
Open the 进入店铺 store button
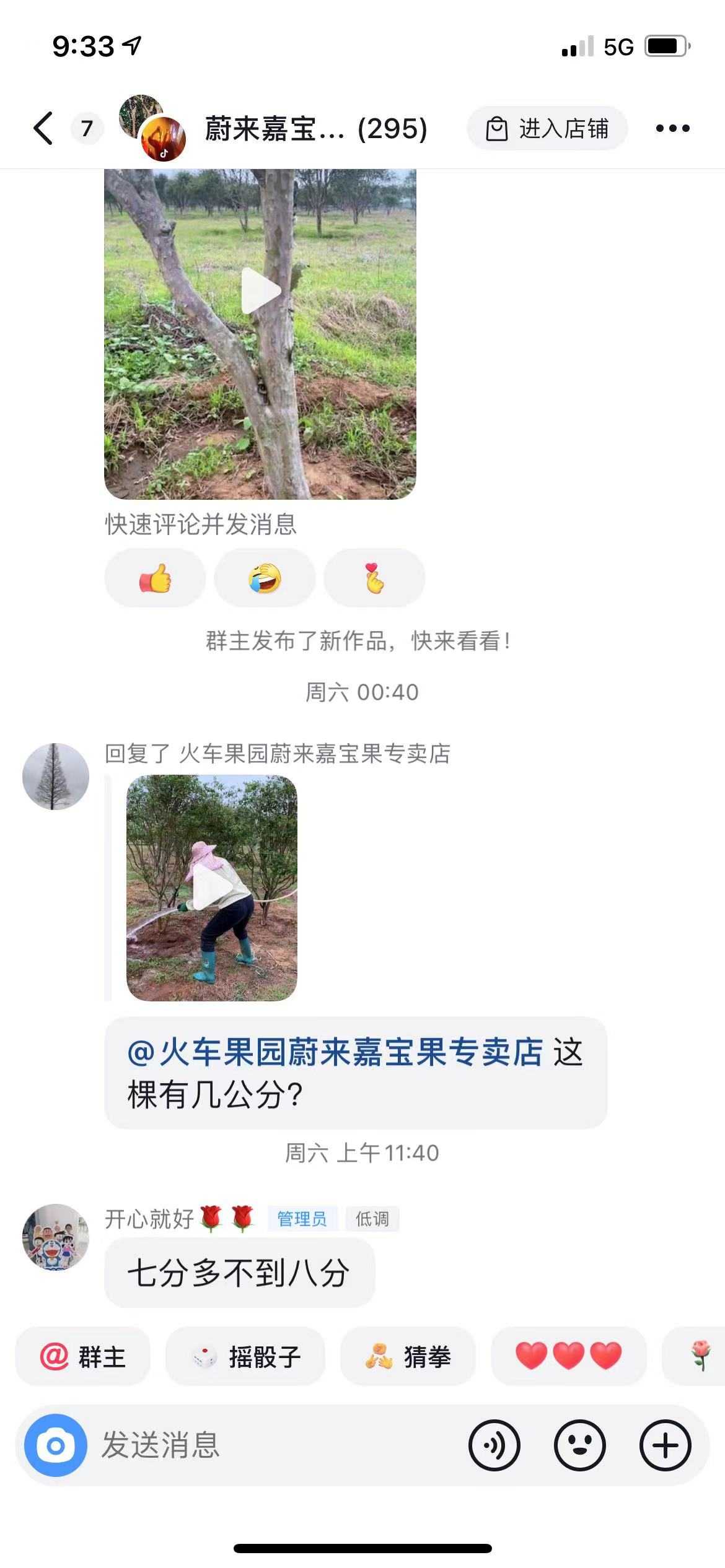[547, 129]
